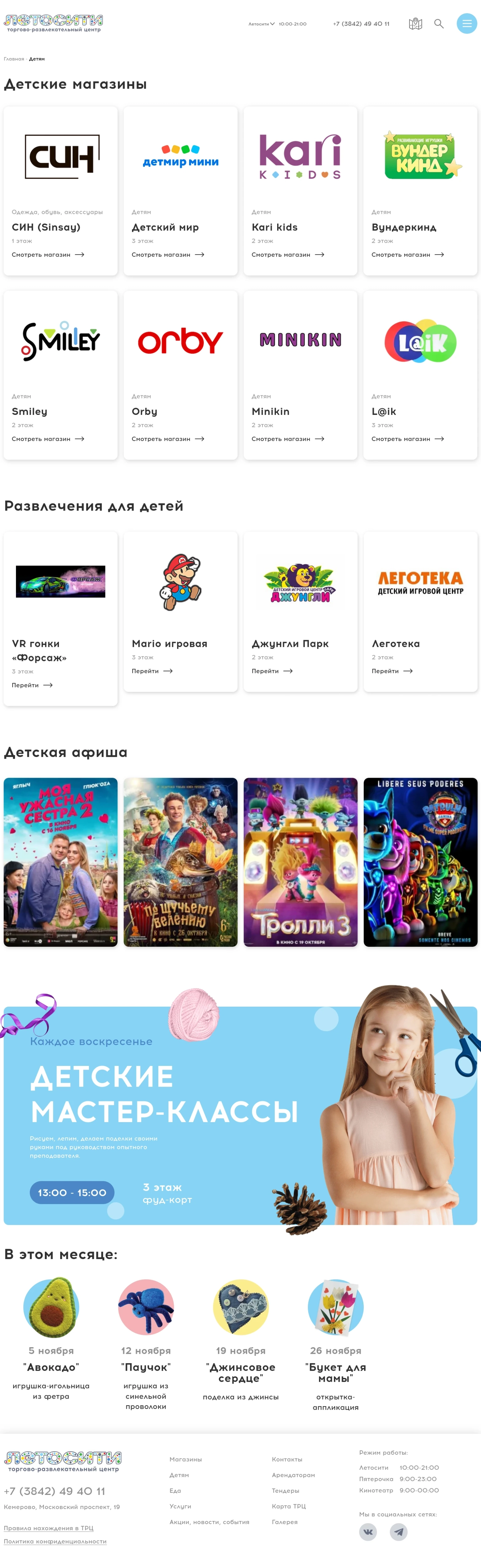Open Акции, новости, события footer link

pyautogui.click(x=209, y=1522)
